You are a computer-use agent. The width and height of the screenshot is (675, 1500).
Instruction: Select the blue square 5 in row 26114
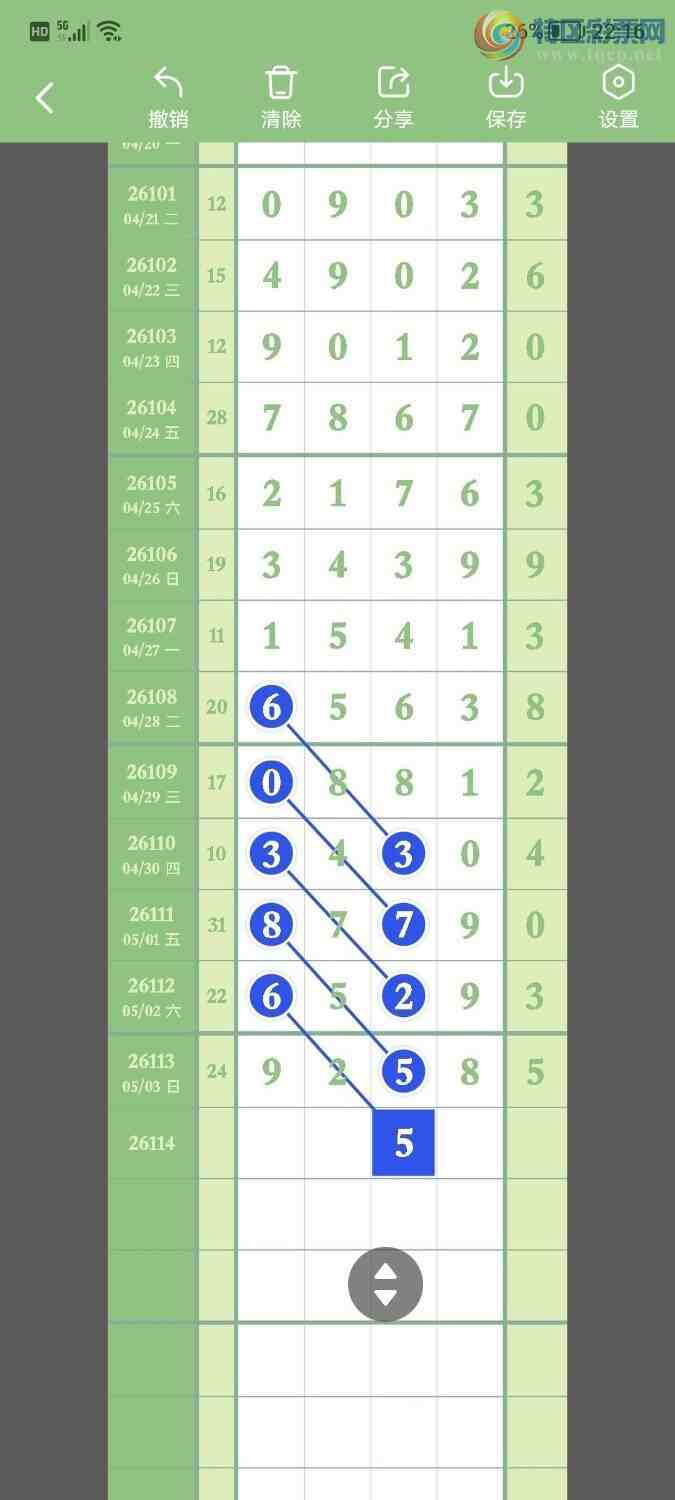403,1143
